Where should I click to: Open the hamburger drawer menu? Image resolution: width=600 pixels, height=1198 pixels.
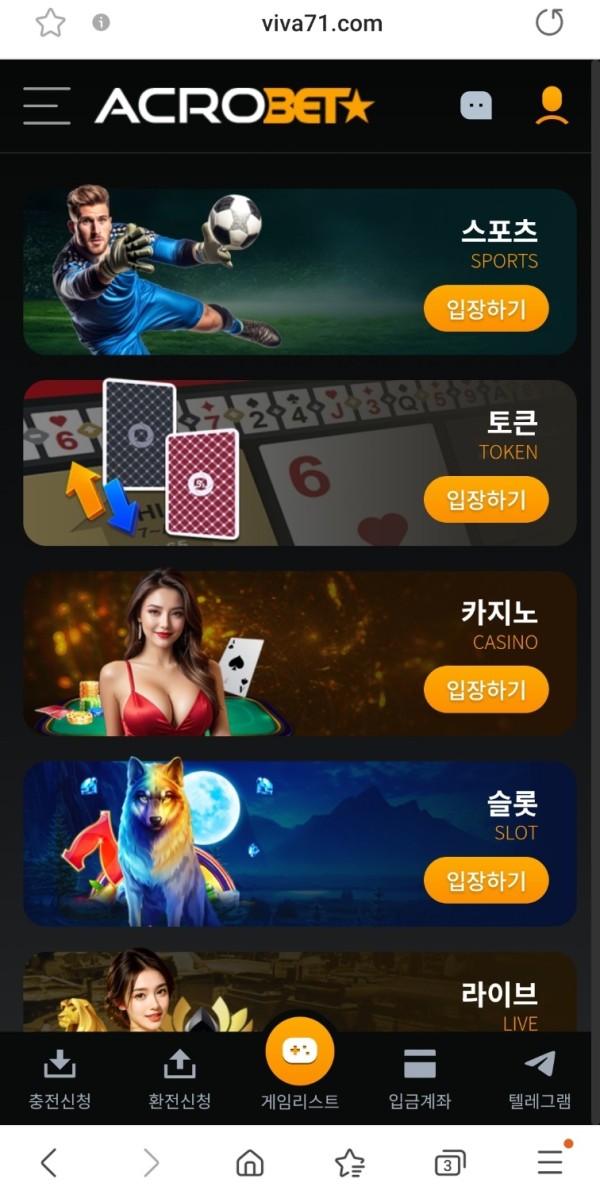click(x=47, y=106)
